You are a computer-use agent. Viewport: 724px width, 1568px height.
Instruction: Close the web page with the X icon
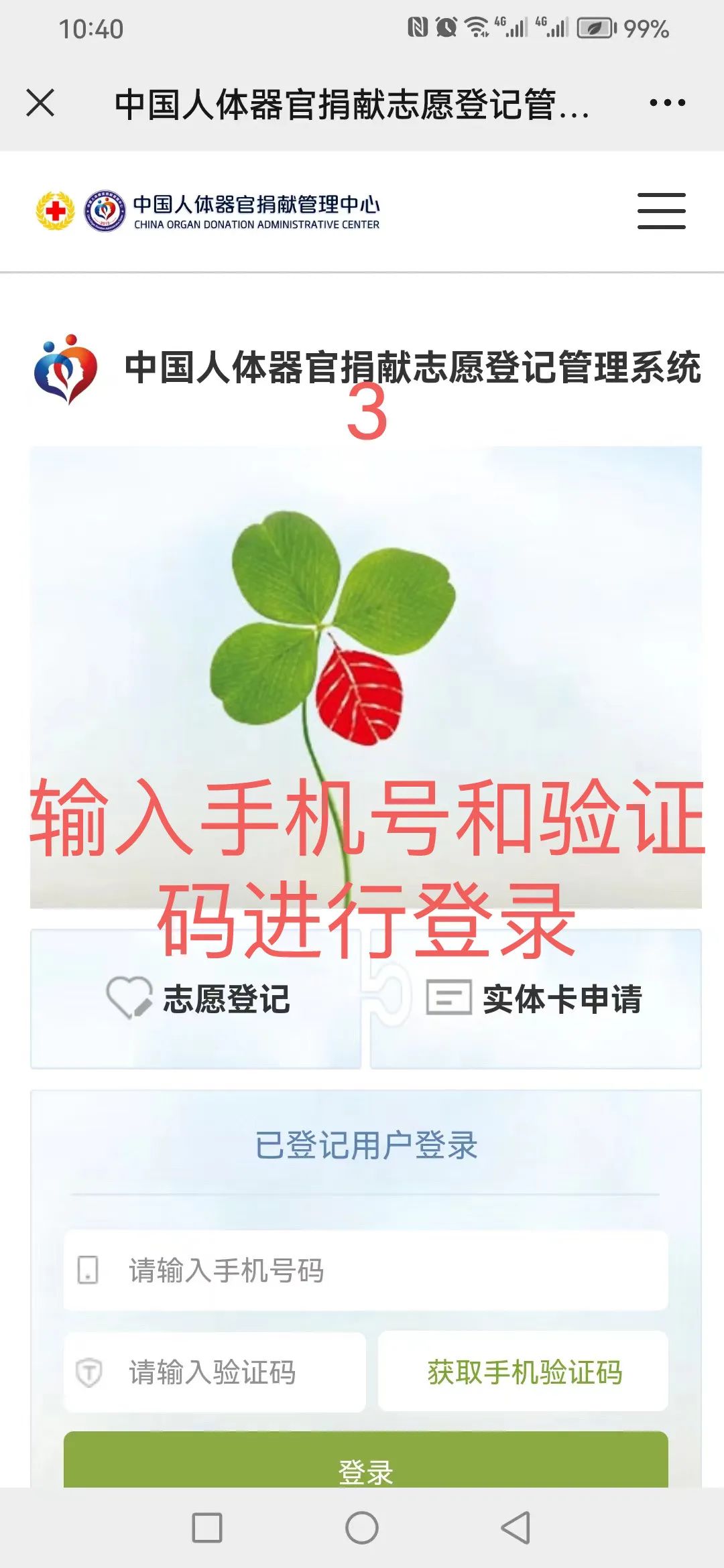tap(40, 103)
